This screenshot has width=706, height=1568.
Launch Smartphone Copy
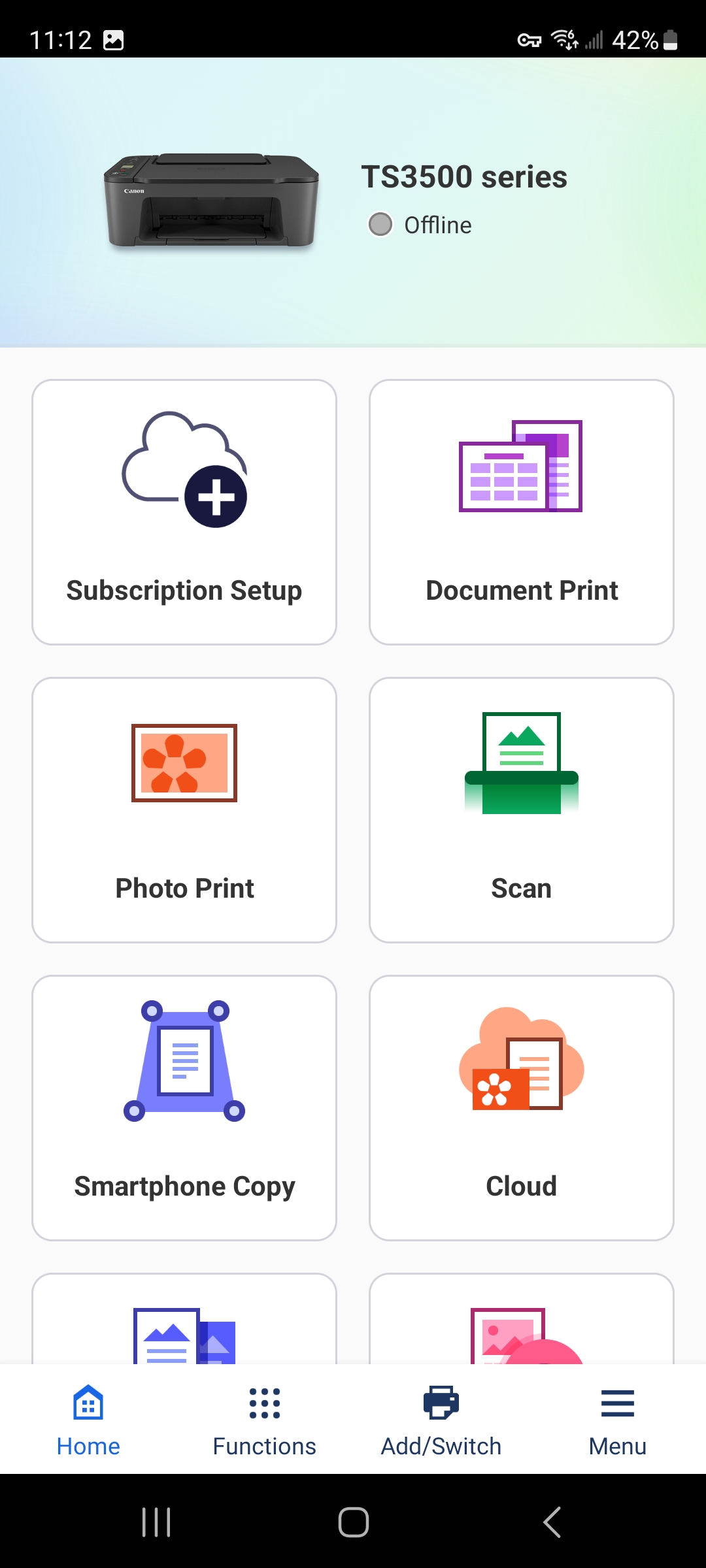coord(184,1108)
